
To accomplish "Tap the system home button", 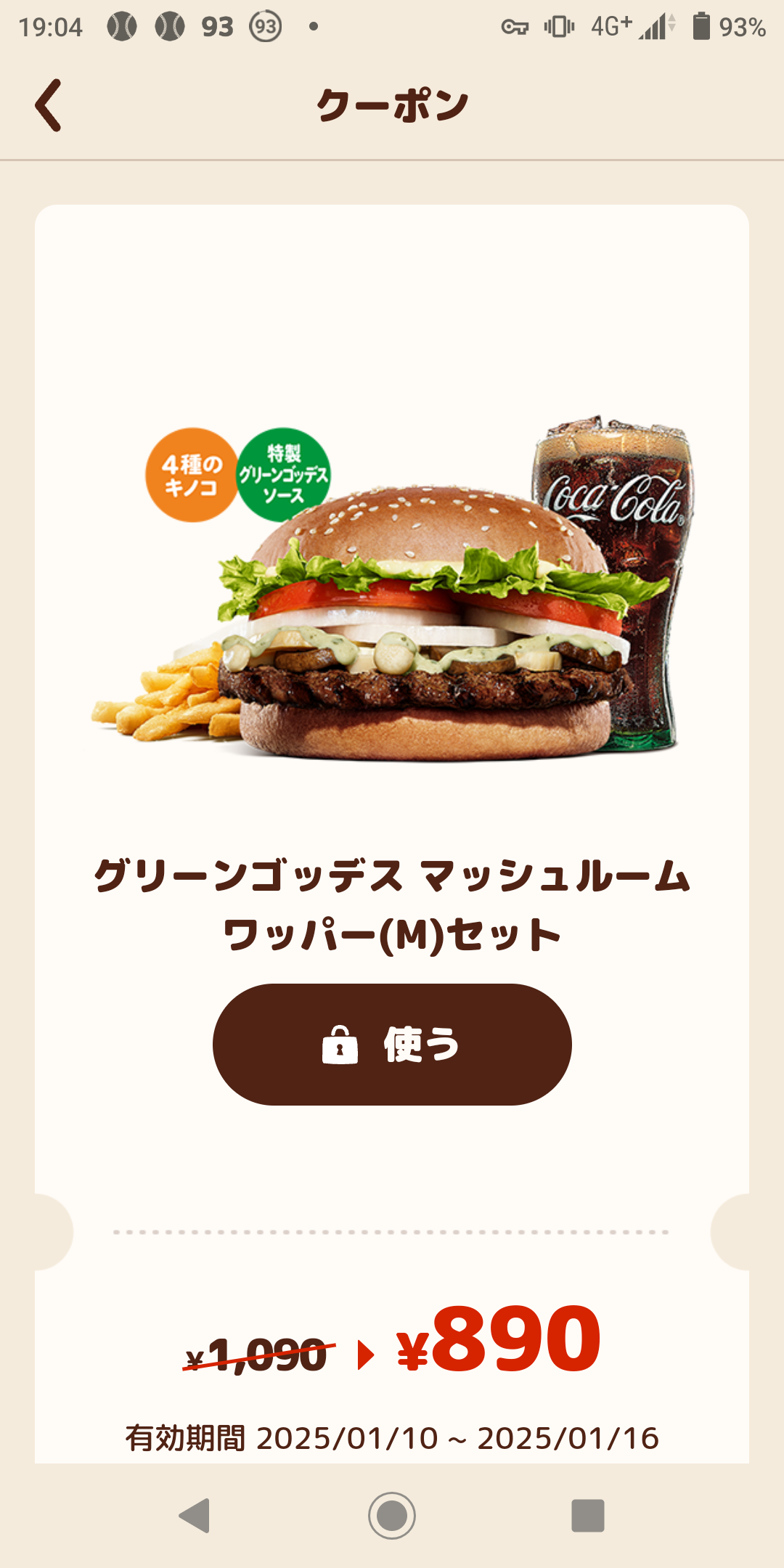I will click(x=392, y=1516).
